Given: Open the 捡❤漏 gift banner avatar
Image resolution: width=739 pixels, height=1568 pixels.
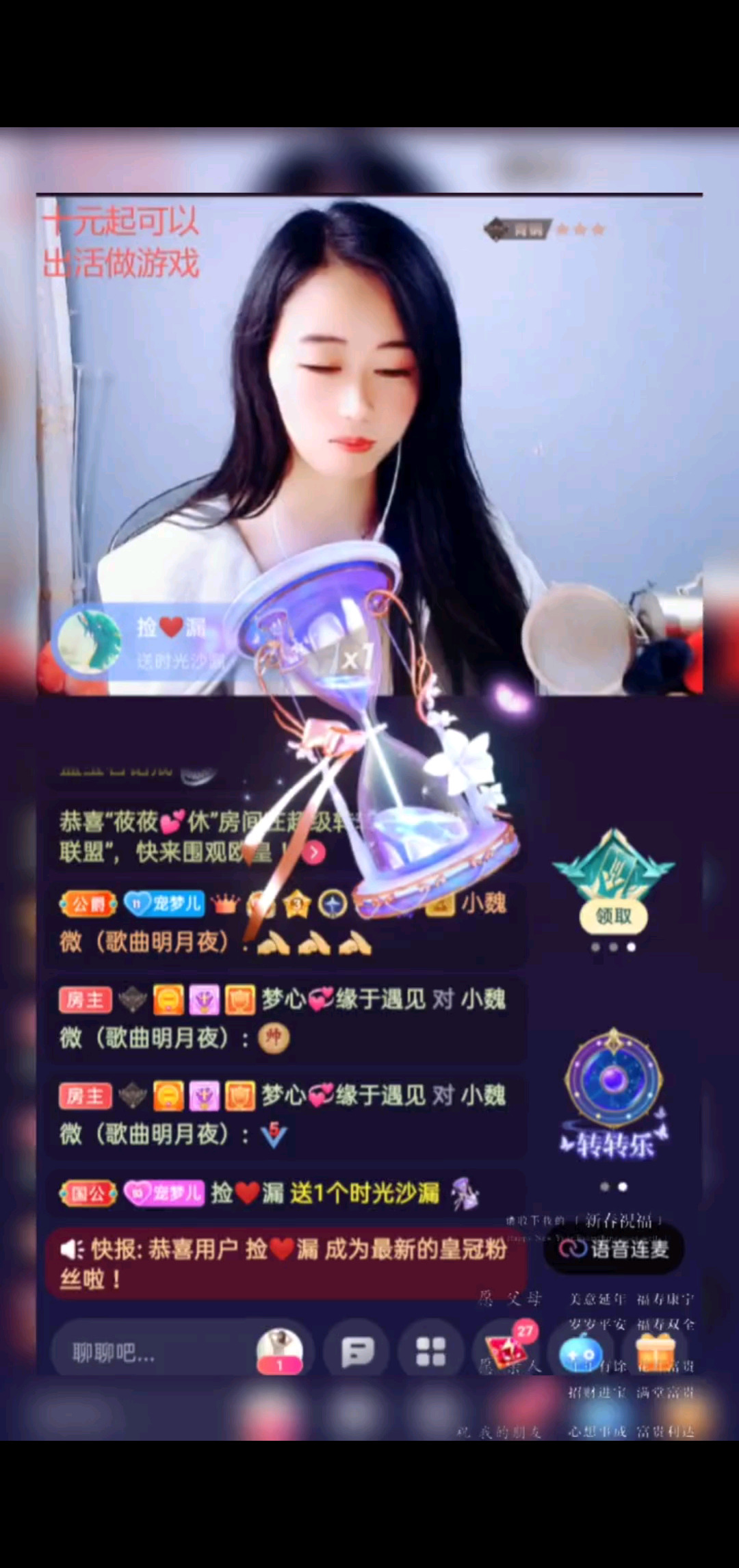Looking at the screenshot, I should (89, 642).
